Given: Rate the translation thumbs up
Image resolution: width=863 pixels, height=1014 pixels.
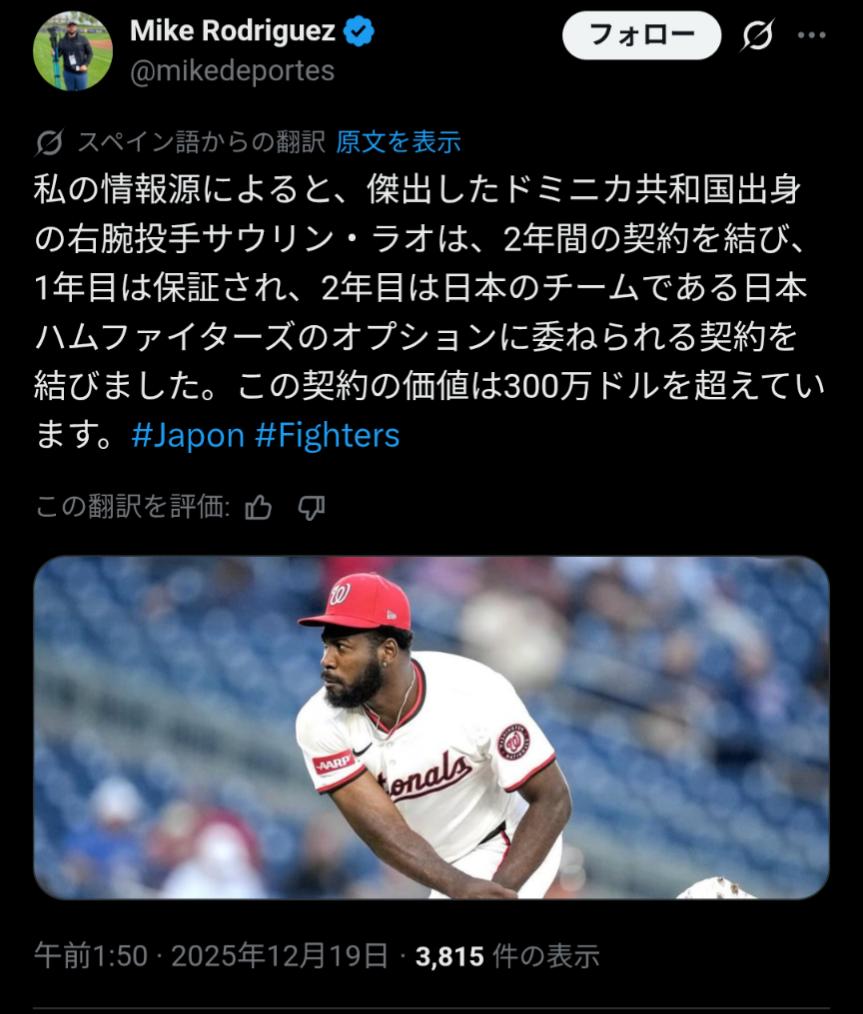Looking at the screenshot, I should (x=259, y=508).
